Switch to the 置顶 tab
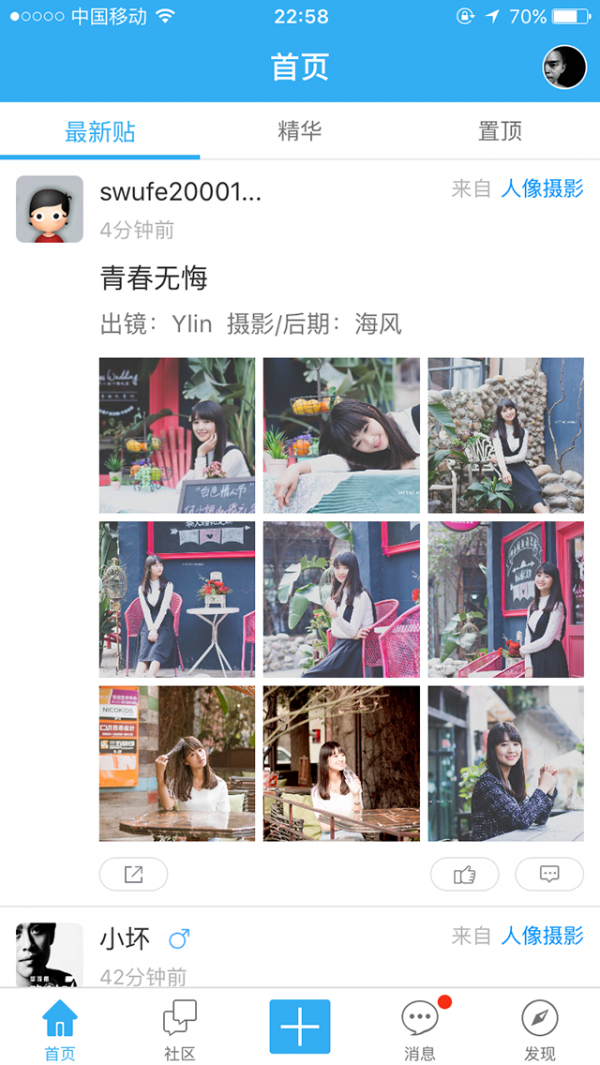Viewport: 600px width, 1065px height. click(499, 131)
